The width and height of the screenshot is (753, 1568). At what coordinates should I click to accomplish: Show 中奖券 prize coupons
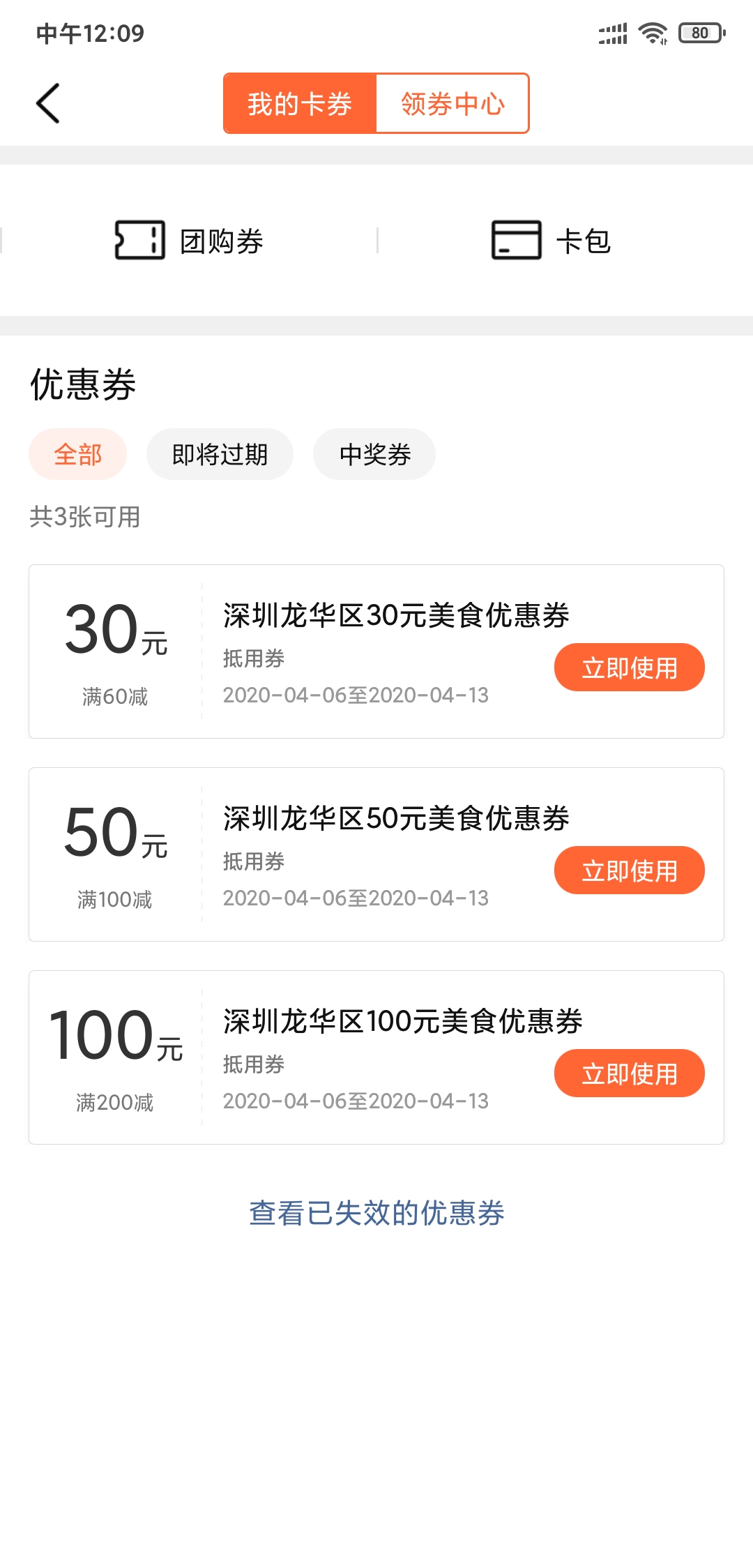coord(374,454)
